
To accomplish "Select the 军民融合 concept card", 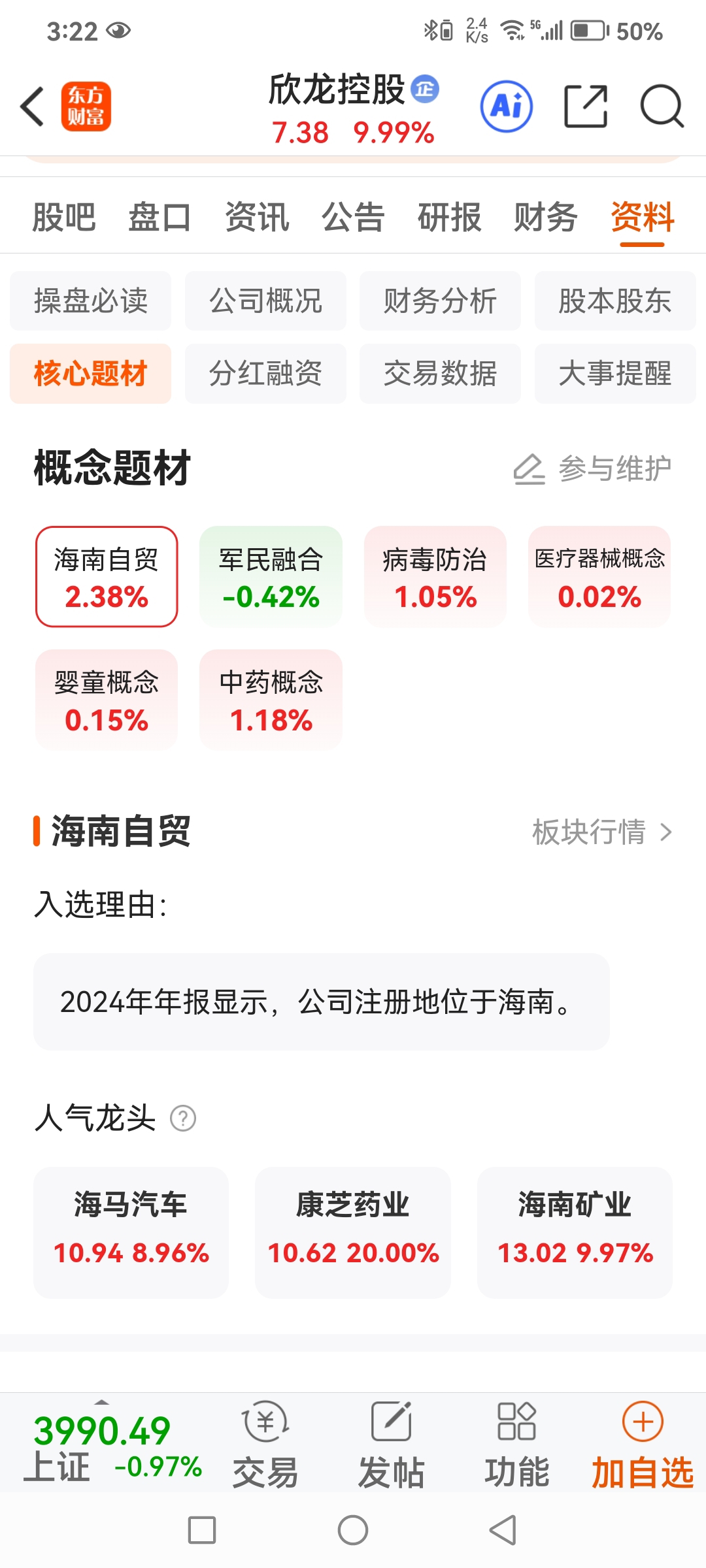I will tap(271, 577).
